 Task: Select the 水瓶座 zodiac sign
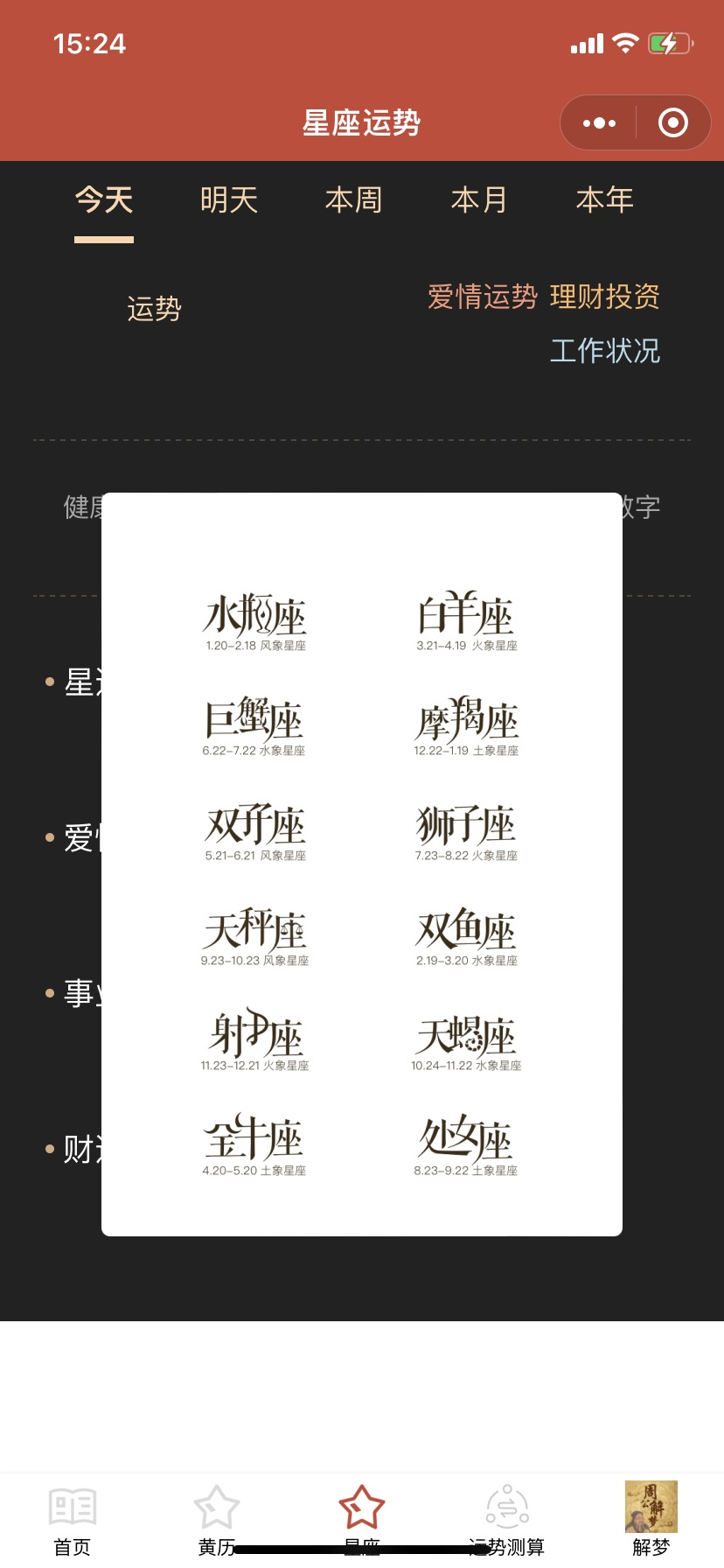tap(254, 622)
